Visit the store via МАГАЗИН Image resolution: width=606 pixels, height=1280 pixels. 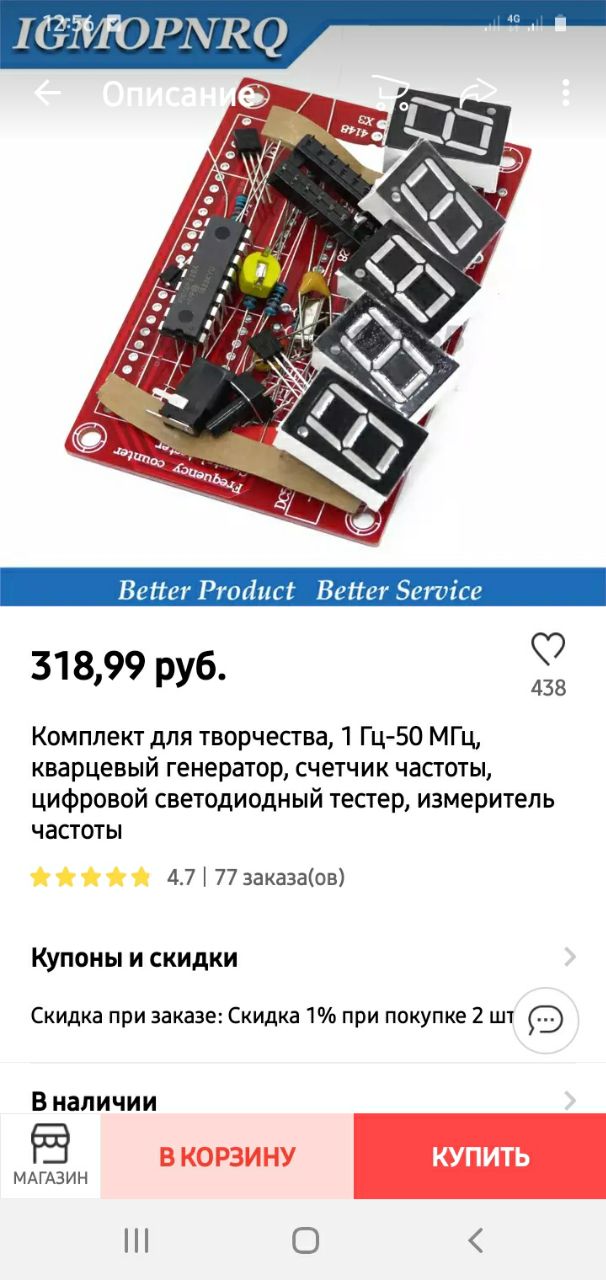(50, 1156)
